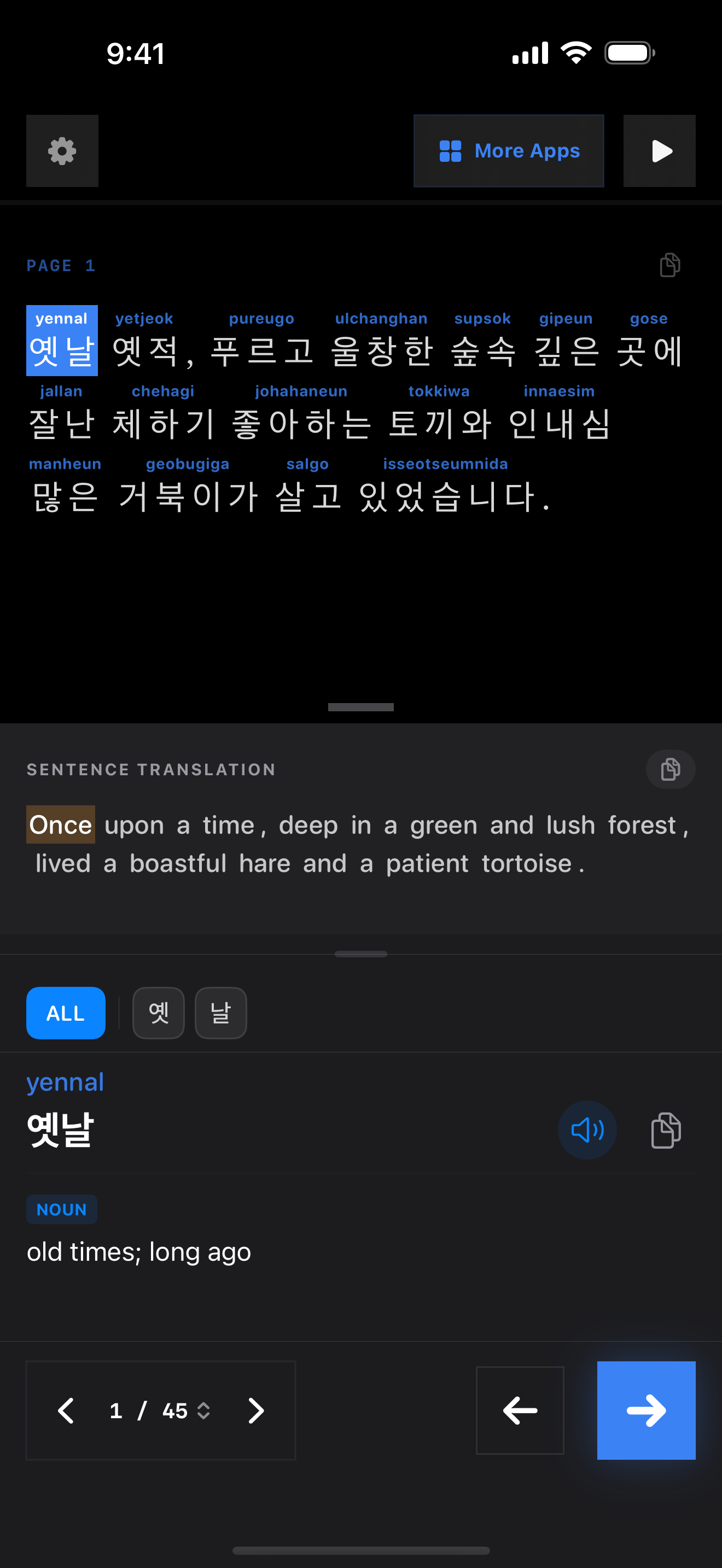Select the 옛 syllable chip
Image resolution: width=722 pixels, height=1568 pixels.
pos(158,1013)
